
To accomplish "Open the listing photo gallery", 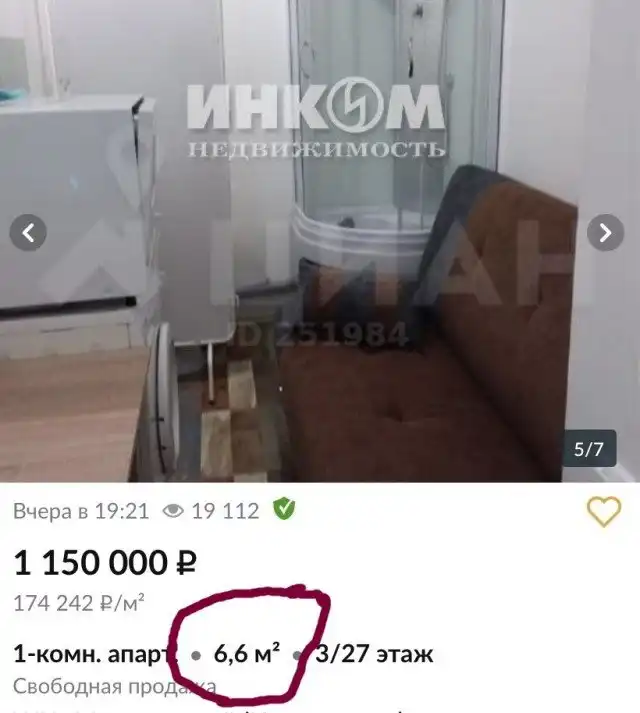I will [x=320, y=300].
